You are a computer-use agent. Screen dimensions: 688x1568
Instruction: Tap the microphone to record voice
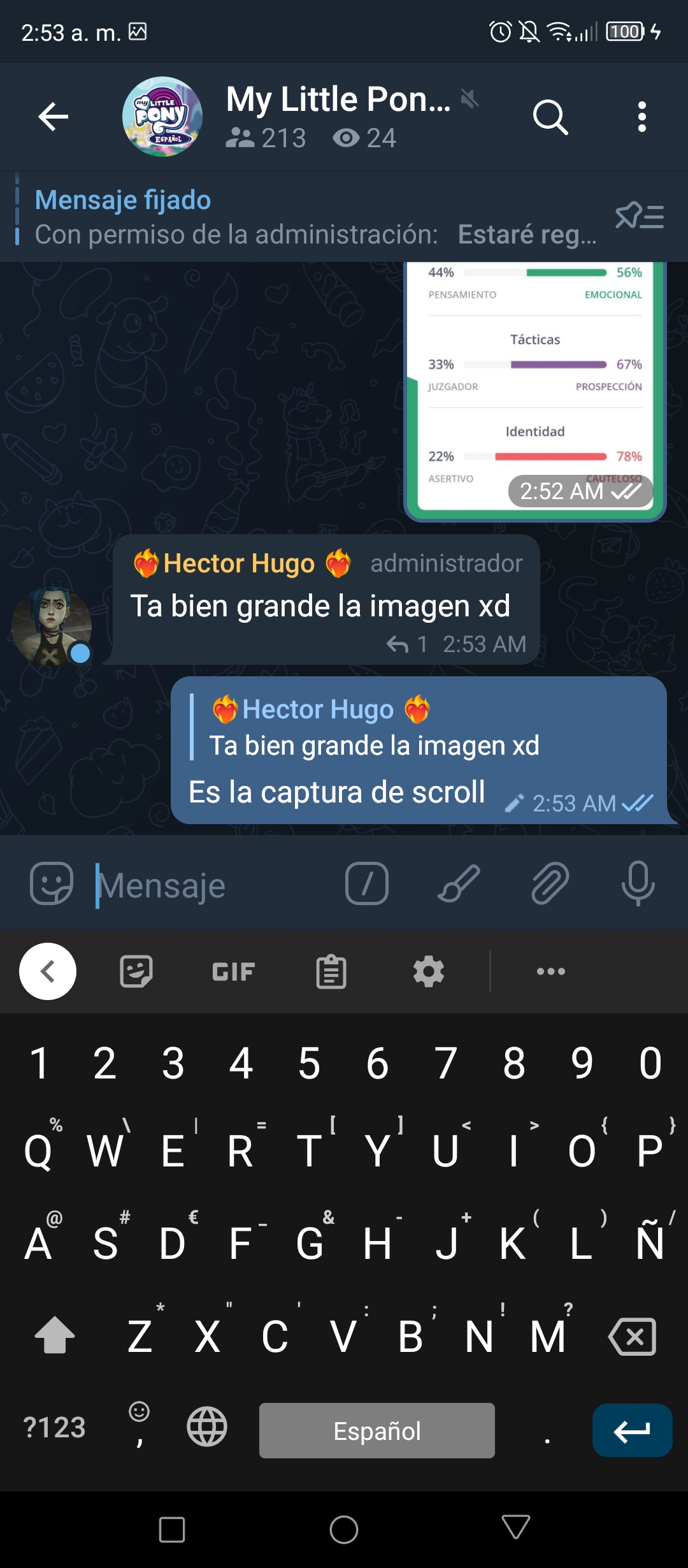click(638, 883)
